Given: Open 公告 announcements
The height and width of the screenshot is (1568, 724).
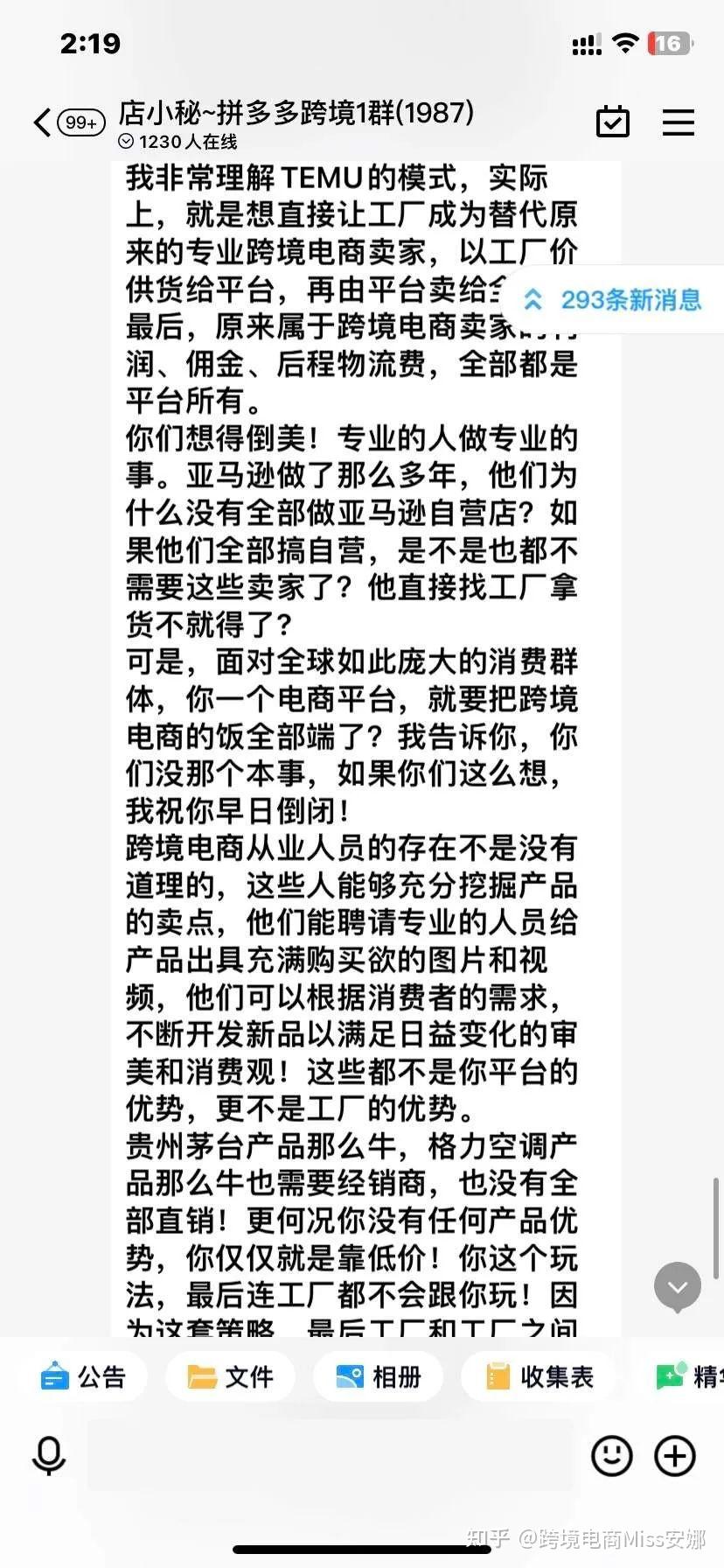Looking at the screenshot, I should coord(84,1377).
